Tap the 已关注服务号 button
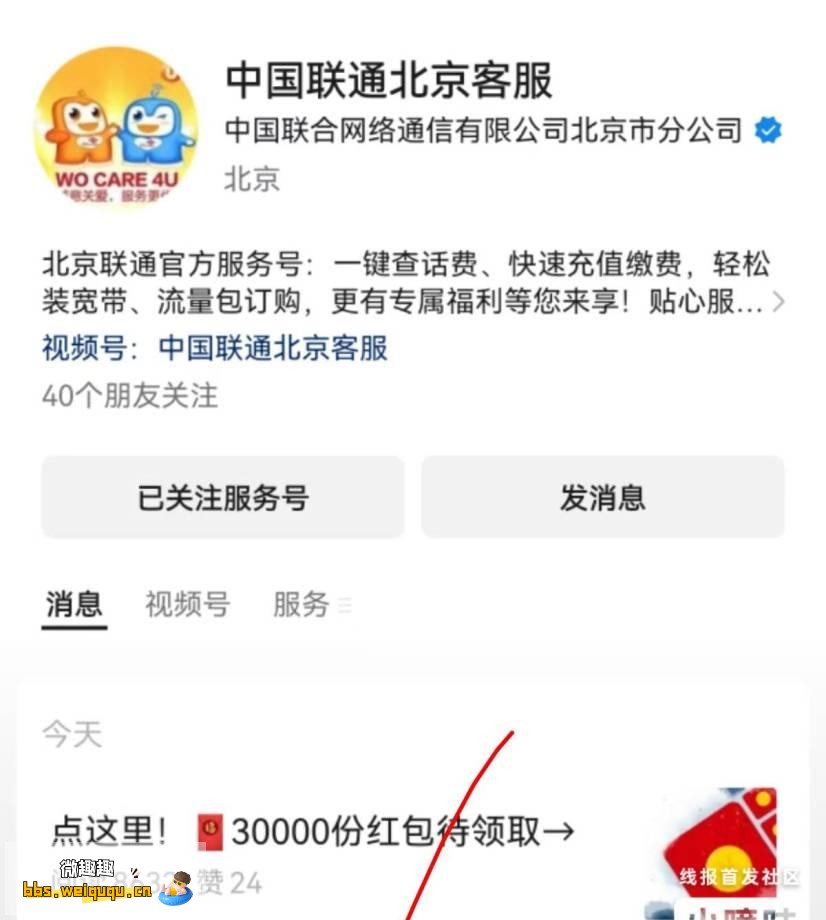Screen dimensions: 826x920 pyautogui.click(x=222, y=498)
